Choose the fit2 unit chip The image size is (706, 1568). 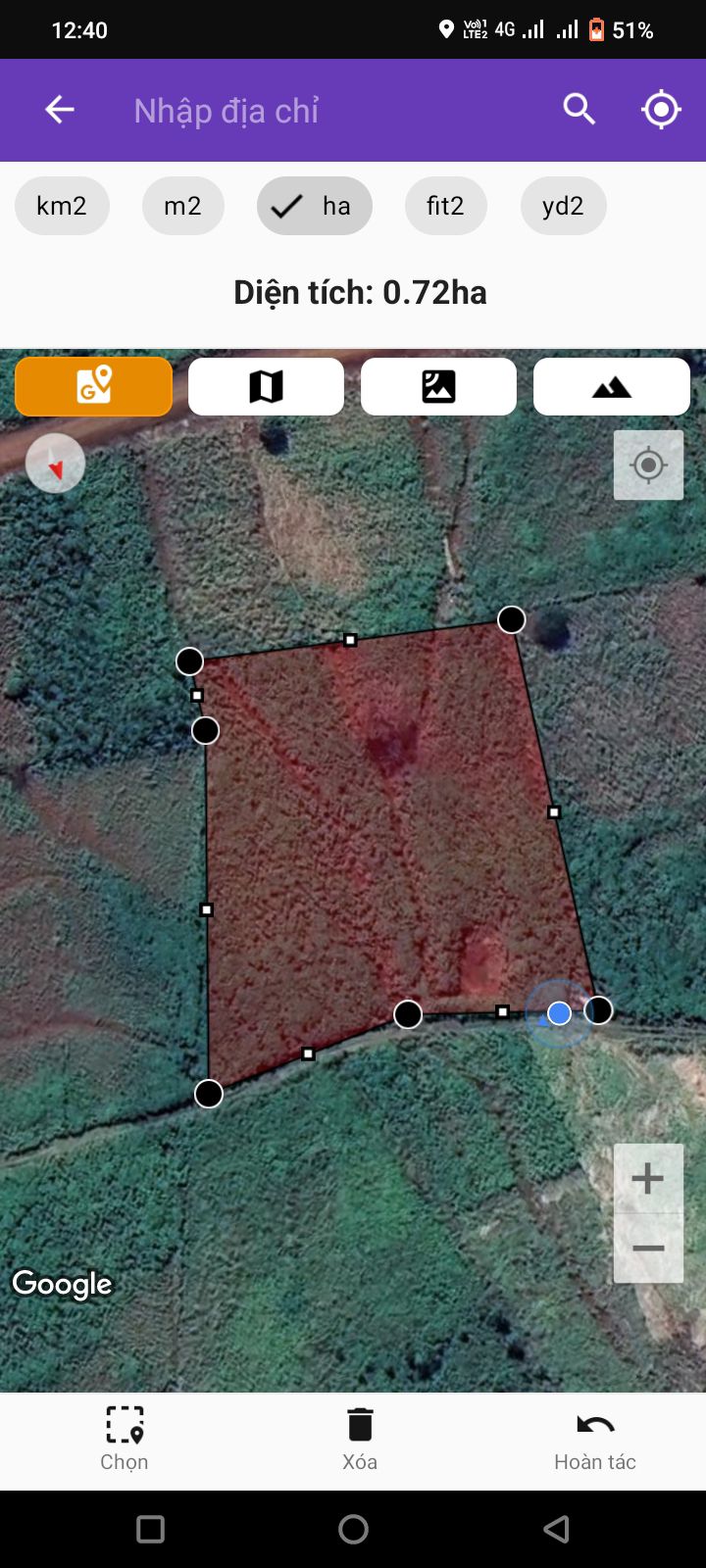(445, 206)
